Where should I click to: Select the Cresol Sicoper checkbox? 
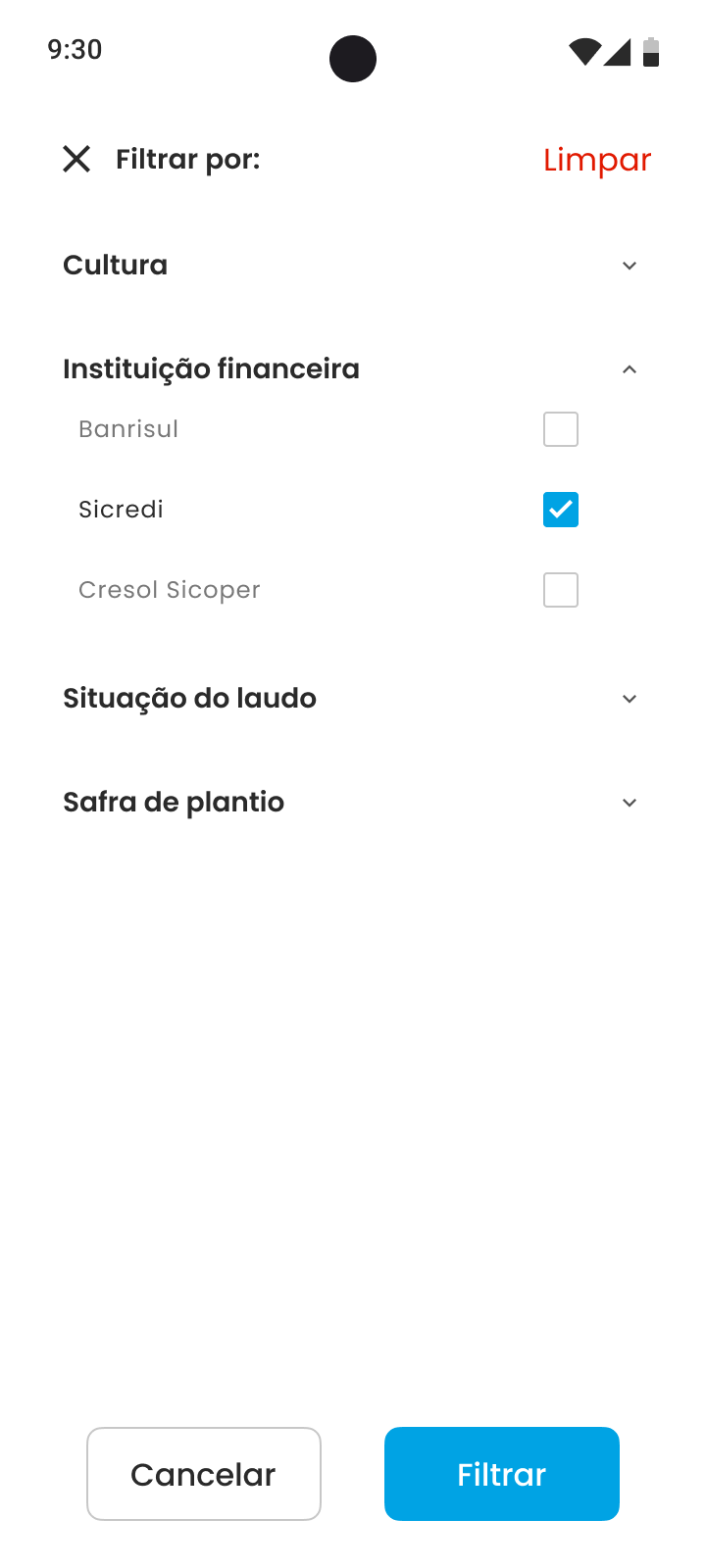(561, 590)
